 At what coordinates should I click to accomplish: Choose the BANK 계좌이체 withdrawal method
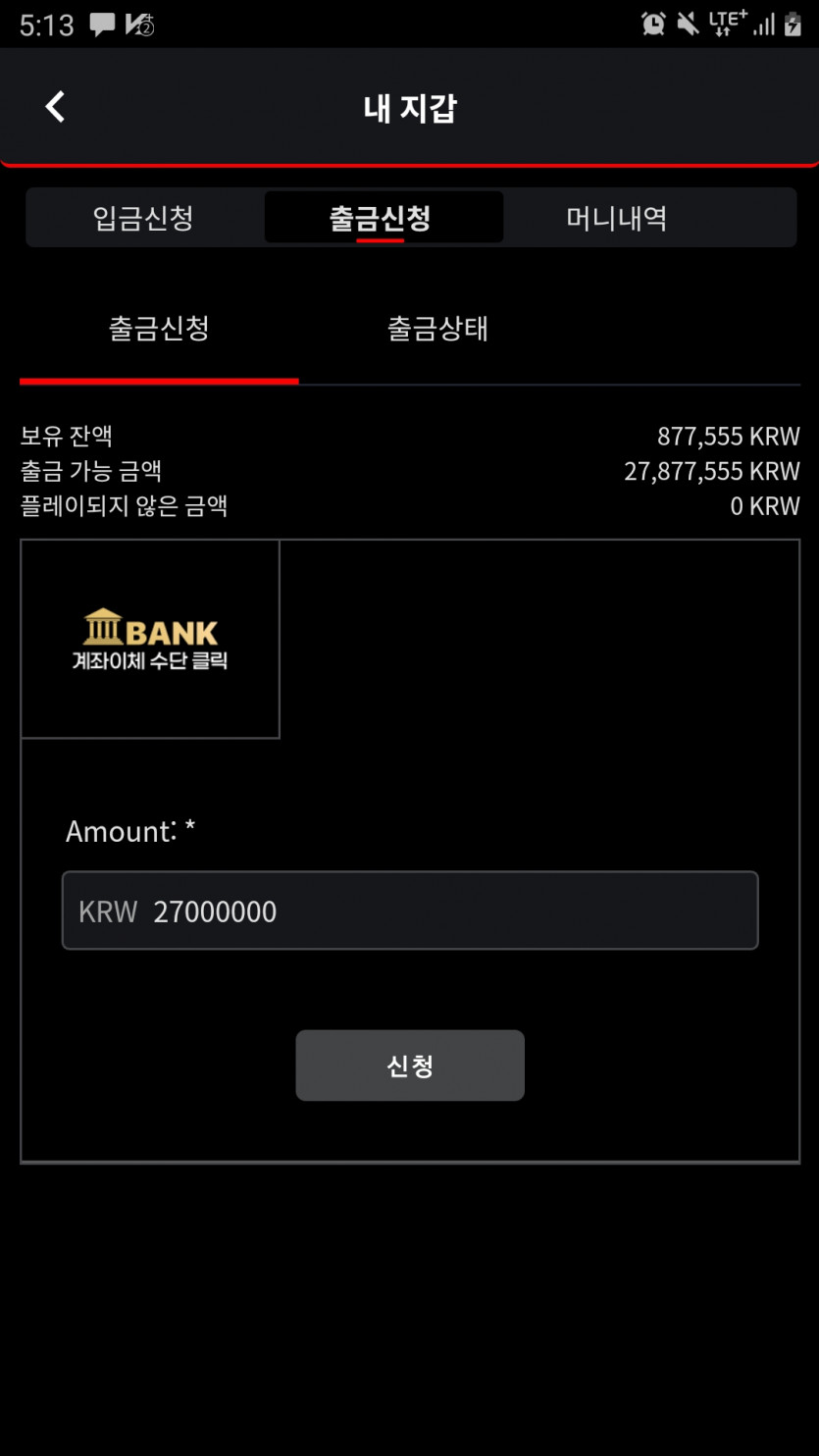click(150, 639)
